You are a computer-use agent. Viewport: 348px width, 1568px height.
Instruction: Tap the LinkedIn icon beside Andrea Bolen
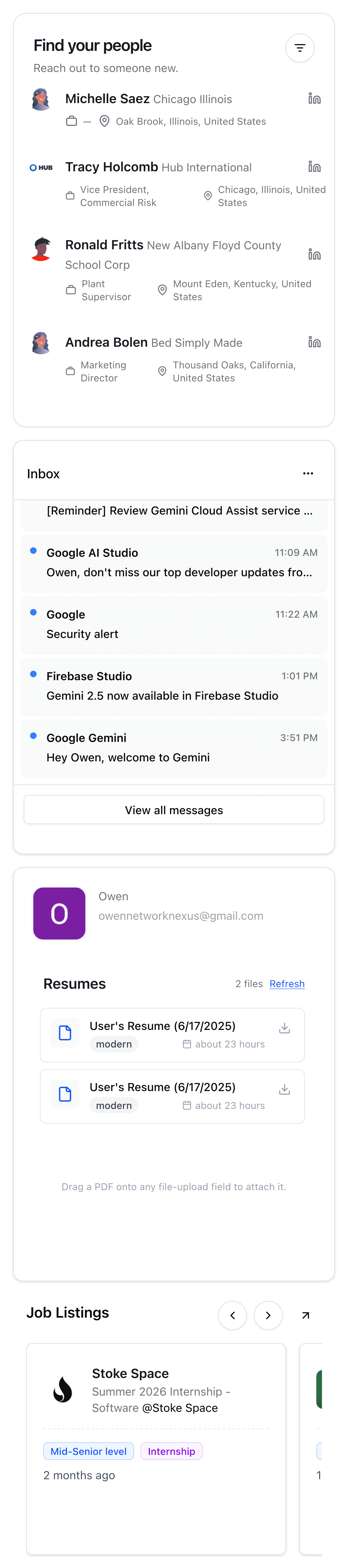point(314,342)
